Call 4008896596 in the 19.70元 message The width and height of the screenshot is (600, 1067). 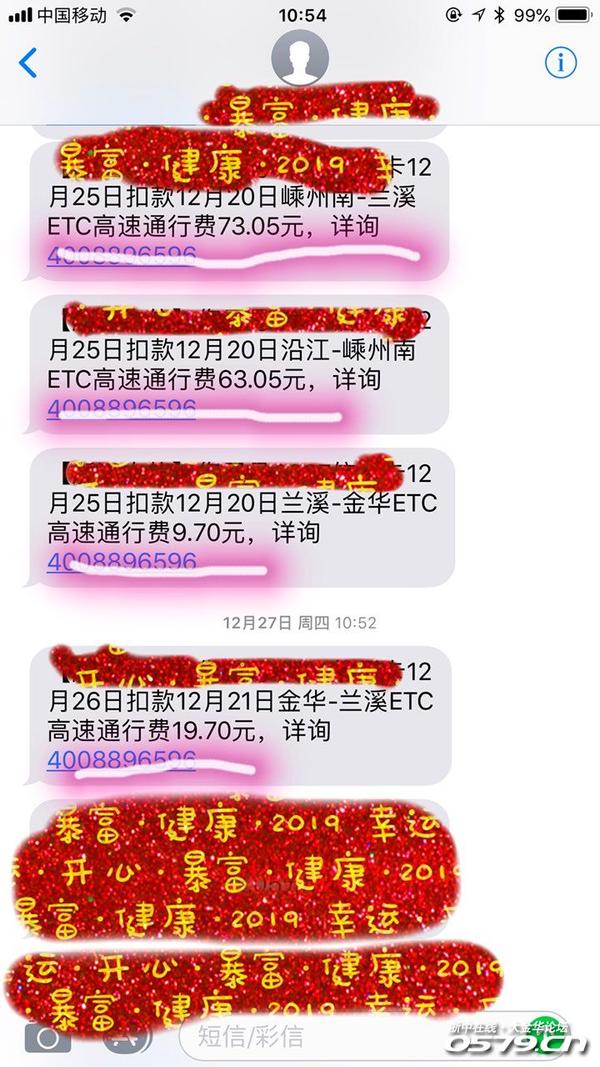121,761
